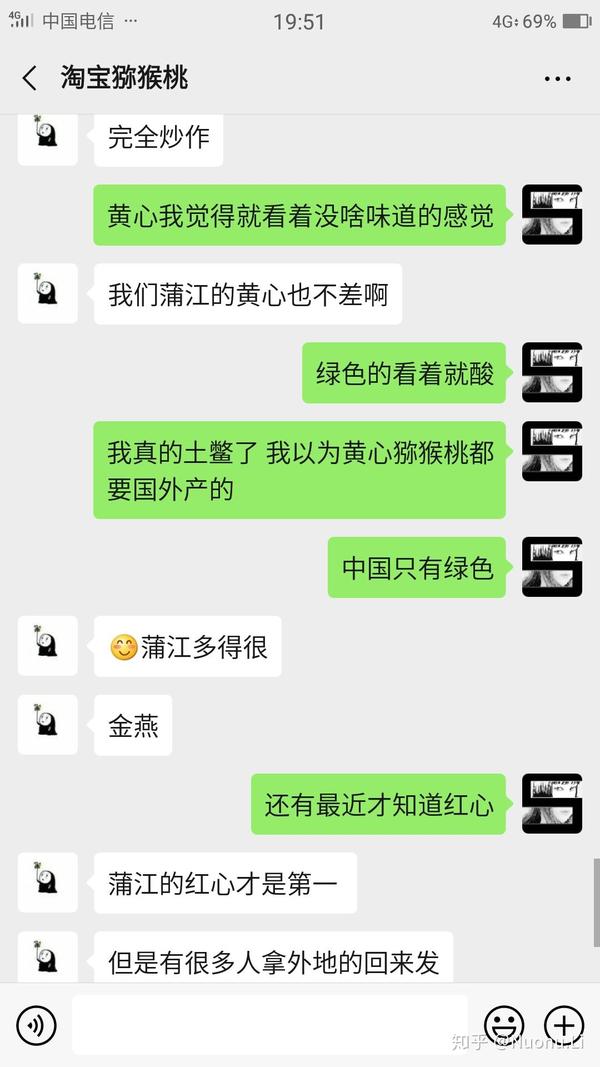Switch to voice message input

tap(36, 1024)
